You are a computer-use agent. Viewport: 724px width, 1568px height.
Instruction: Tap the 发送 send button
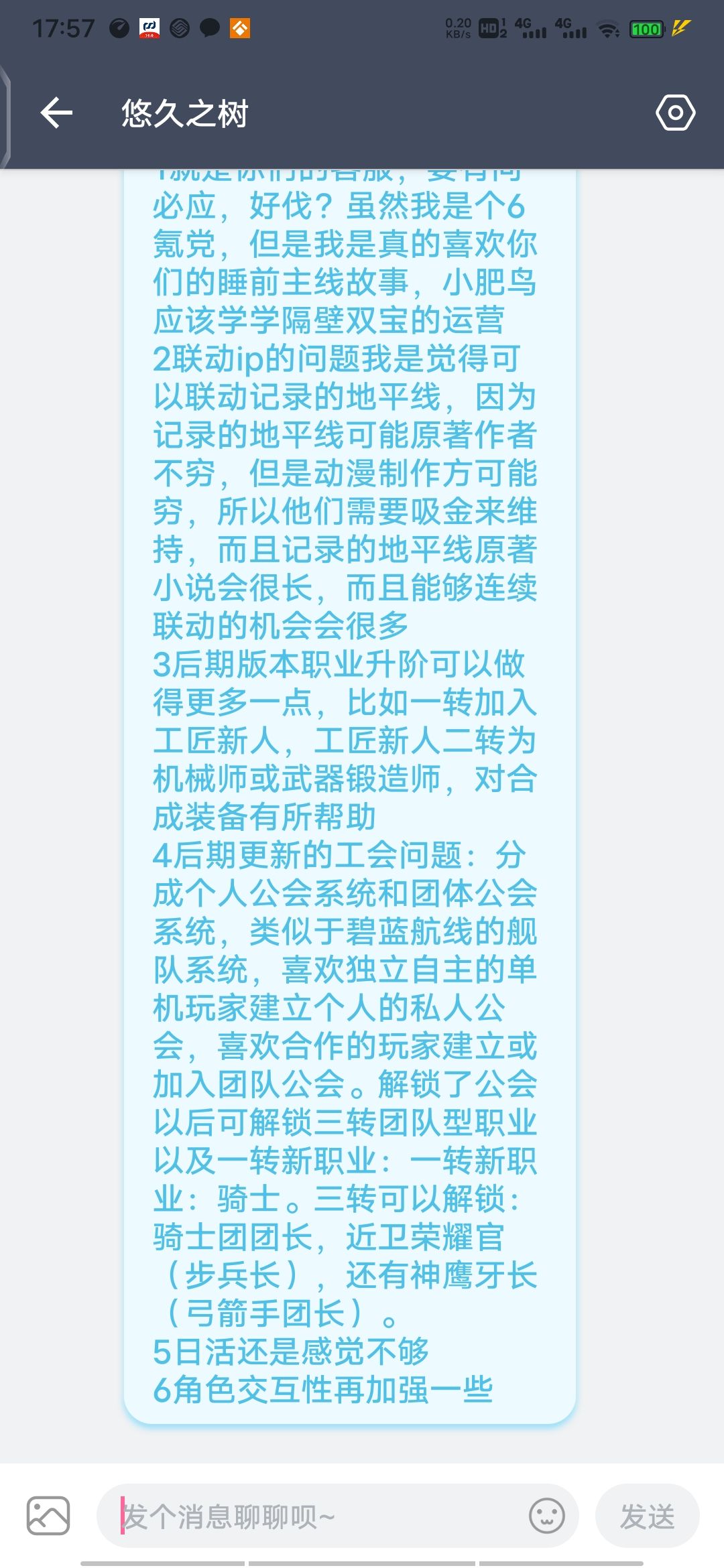(647, 1515)
